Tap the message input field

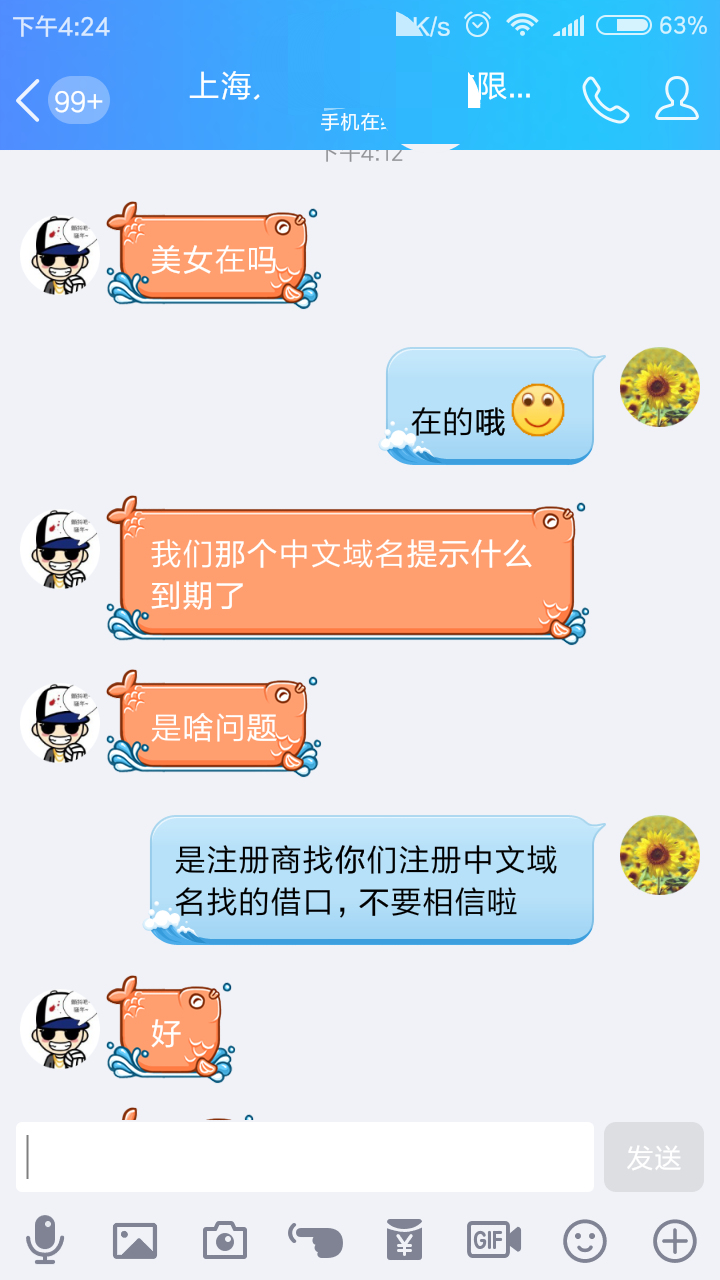(x=305, y=1157)
